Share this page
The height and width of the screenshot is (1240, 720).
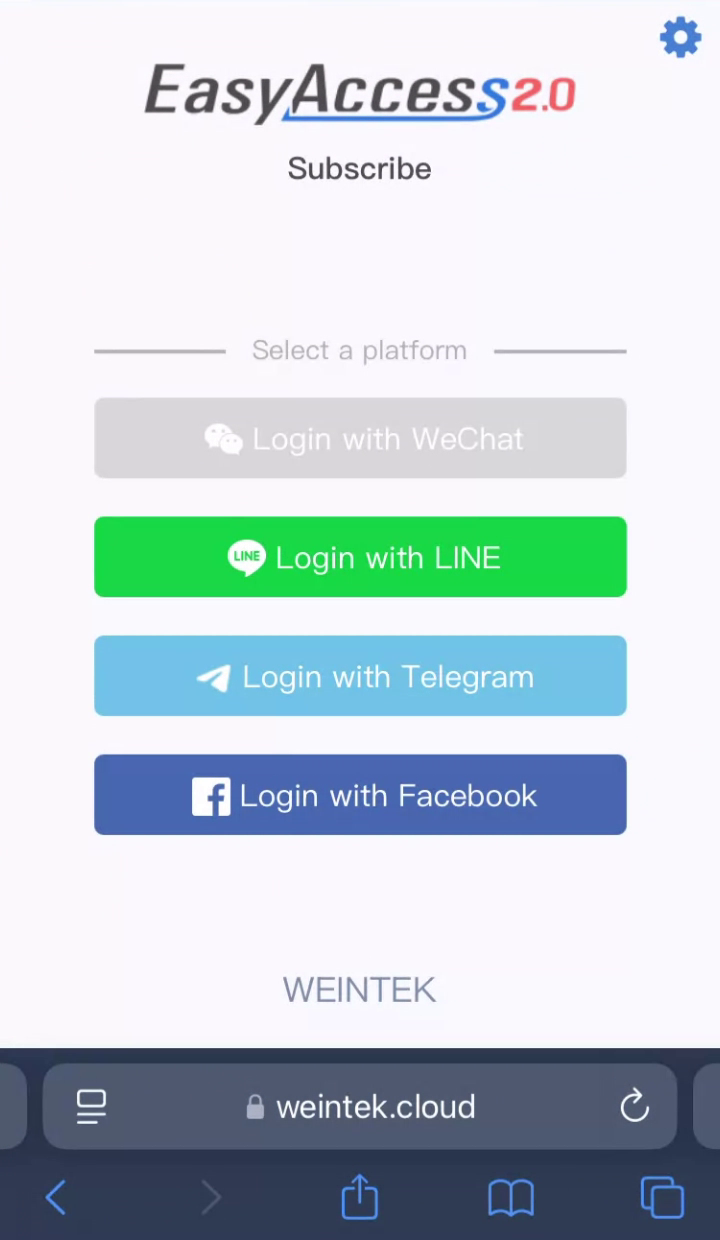point(360,1196)
